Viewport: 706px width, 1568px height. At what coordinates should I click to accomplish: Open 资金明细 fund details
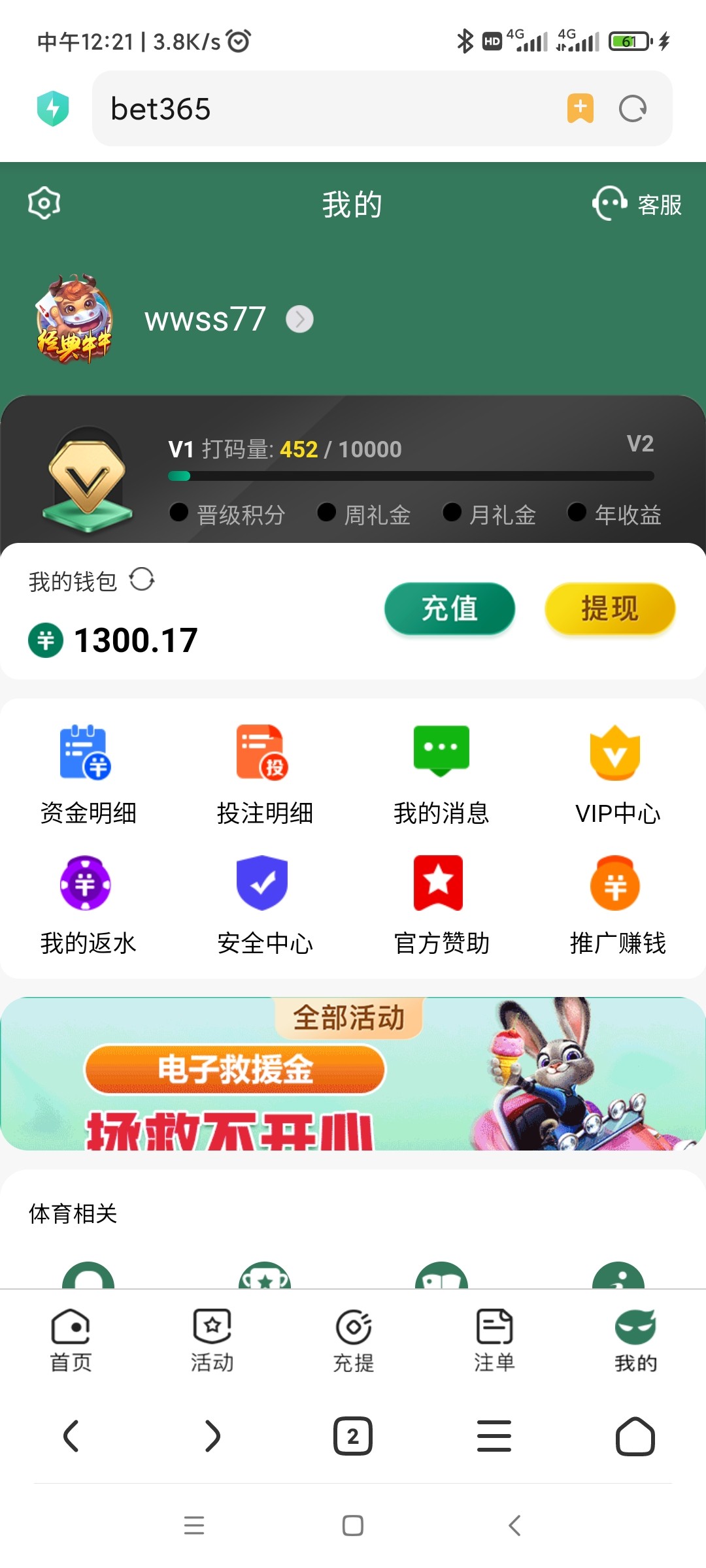88,774
